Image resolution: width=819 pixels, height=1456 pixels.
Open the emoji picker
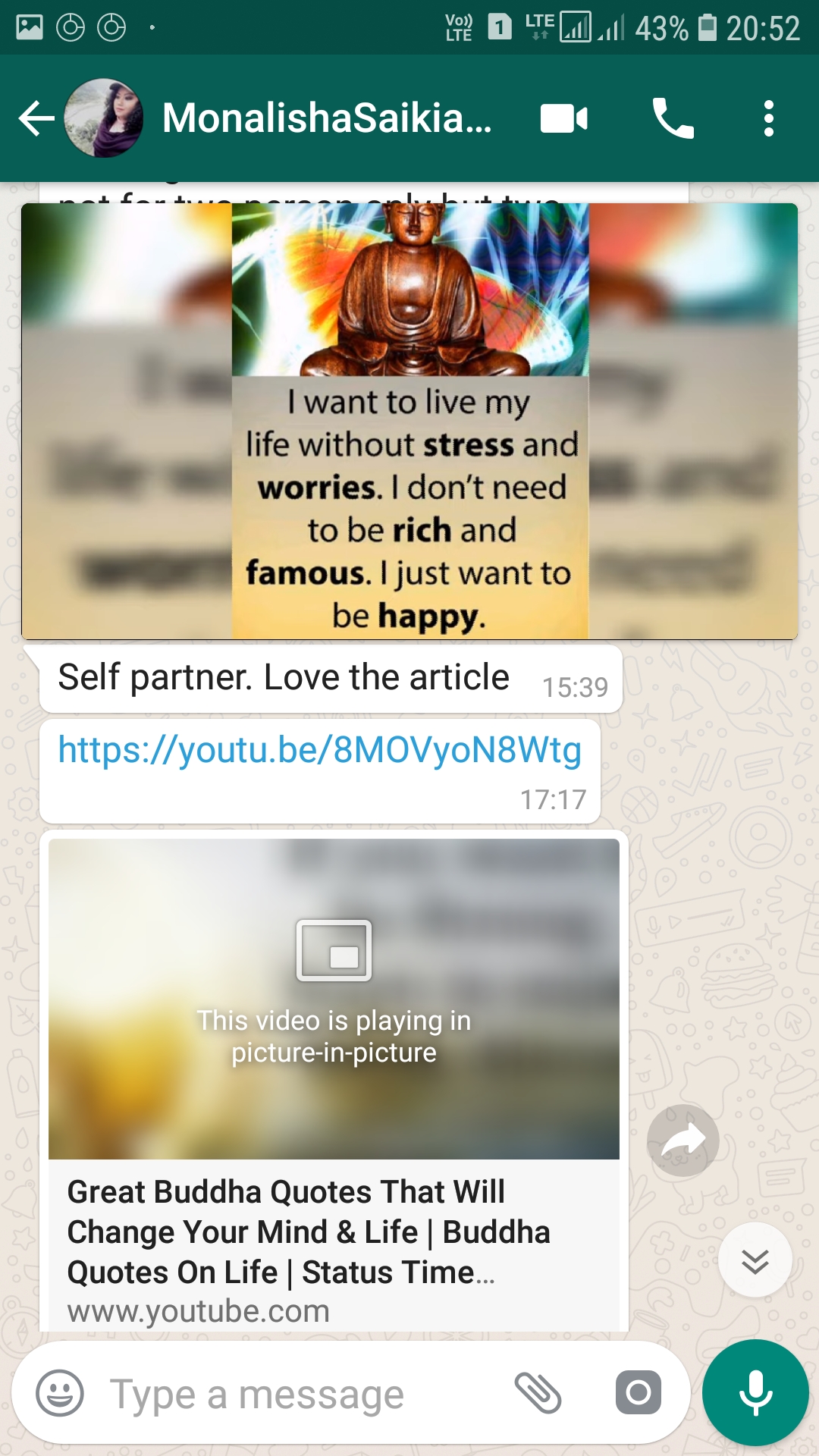click(x=60, y=1393)
